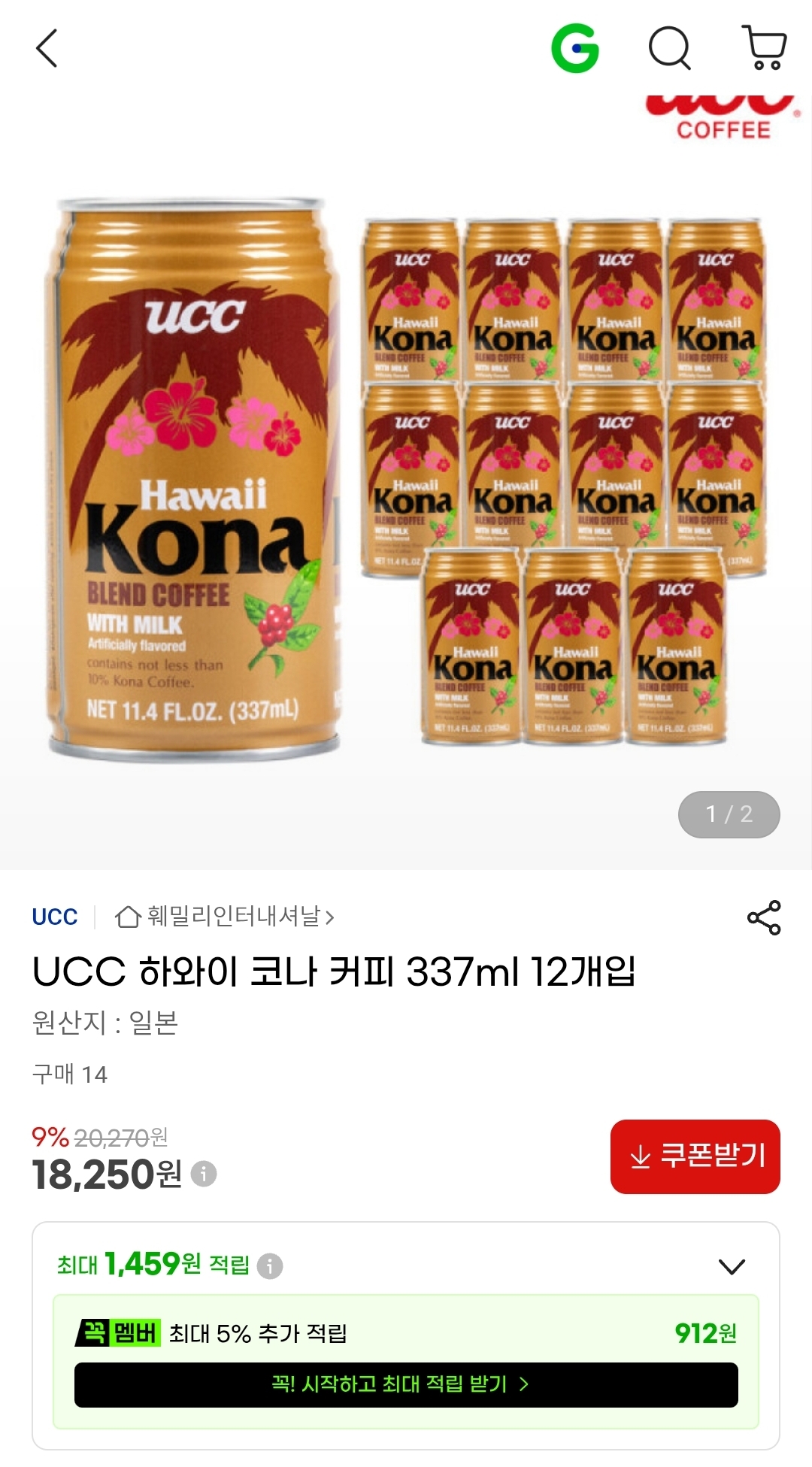
Task: Open the shopping cart
Action: (x=765, y=47)
